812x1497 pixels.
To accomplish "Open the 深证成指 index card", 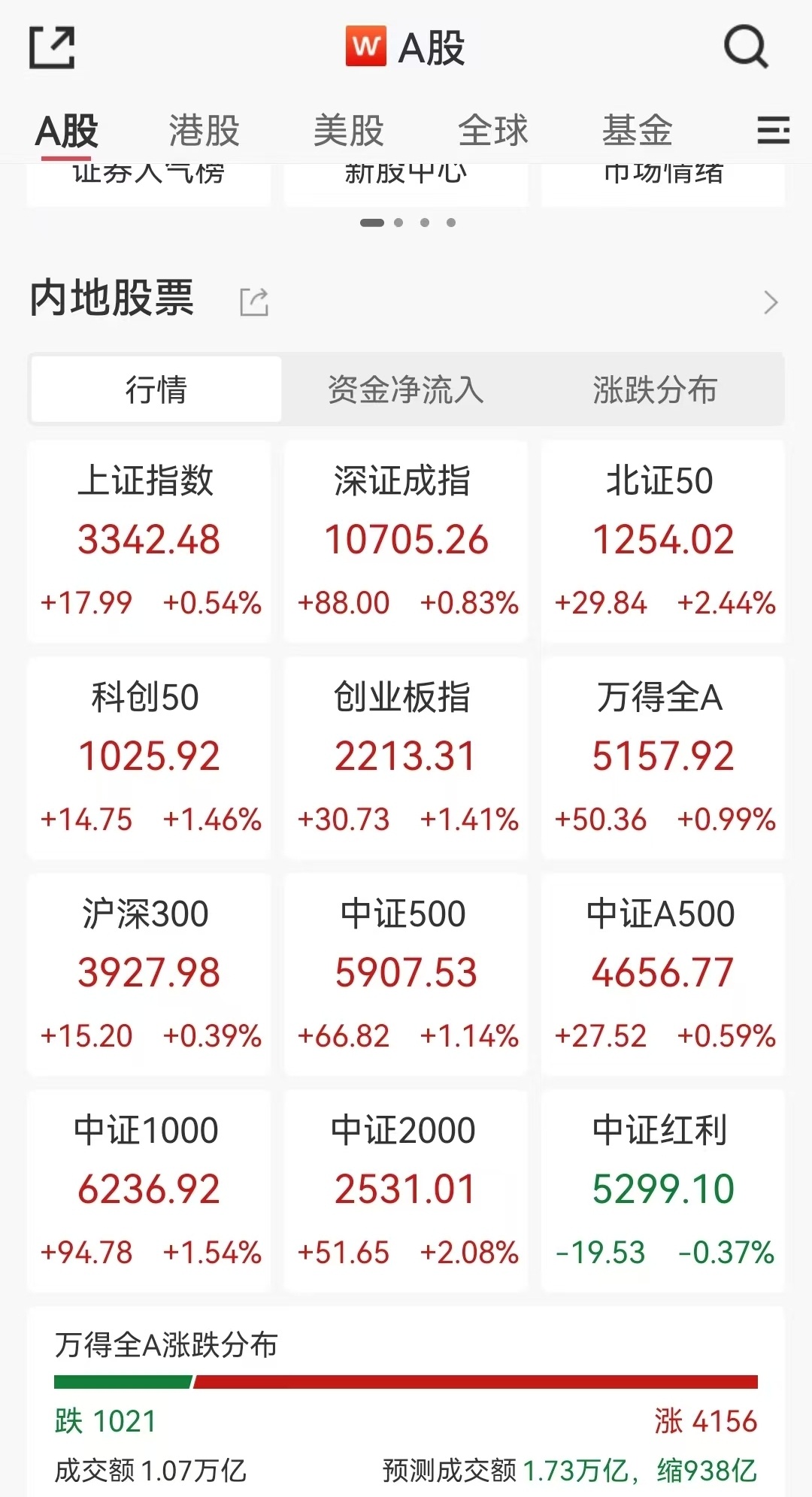I will (406, 541).
